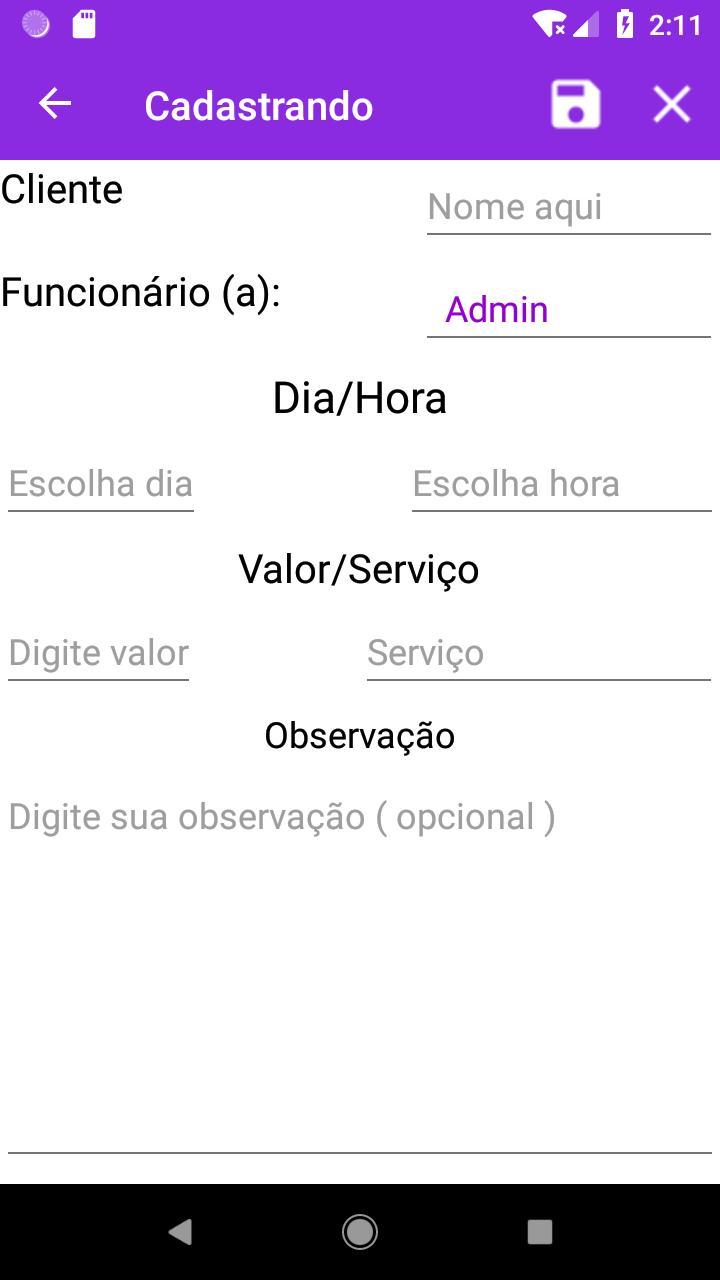720x1280 pixels.
Task: Tap the Digite valor field
Action: pos(99,654)
